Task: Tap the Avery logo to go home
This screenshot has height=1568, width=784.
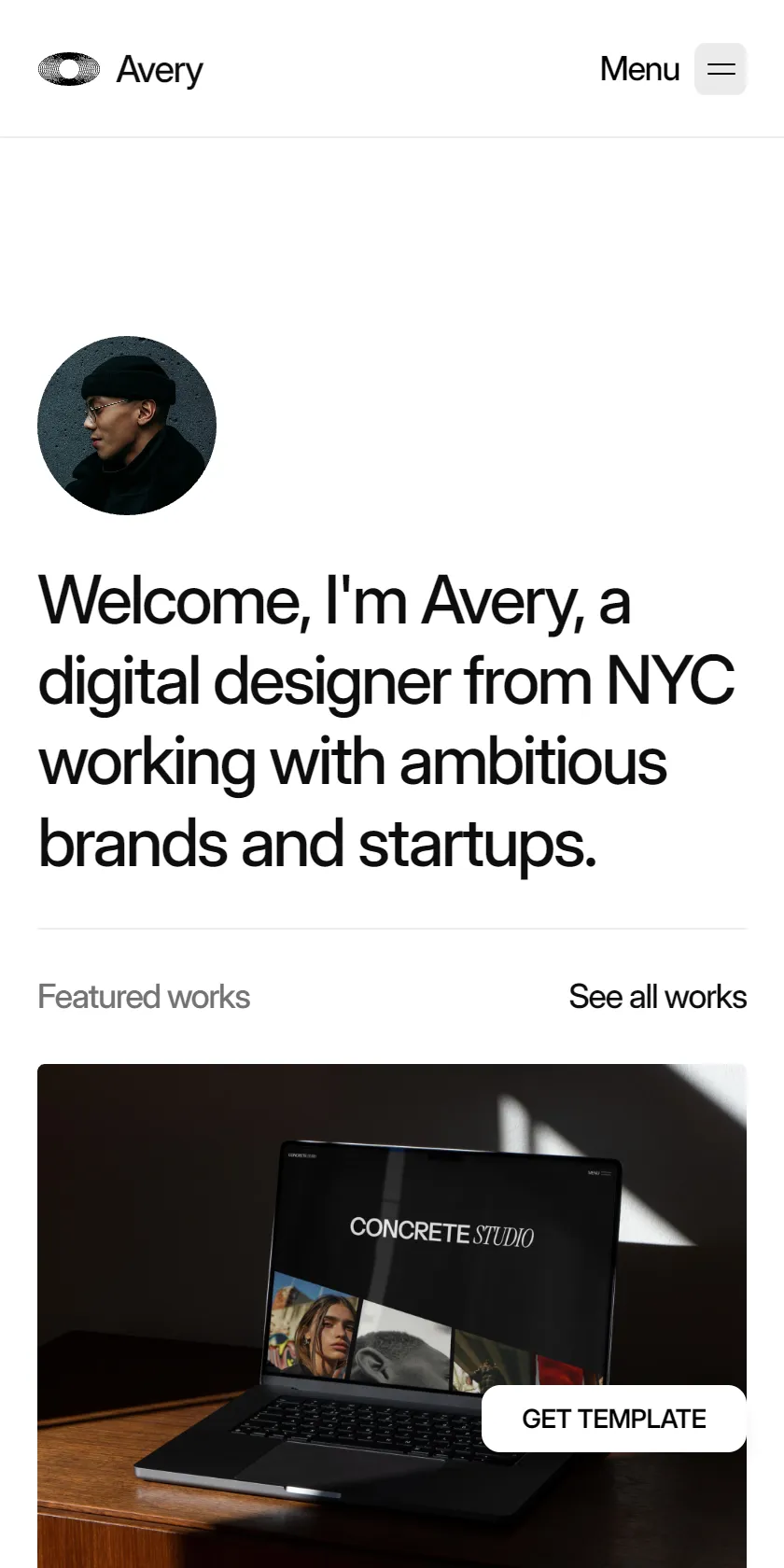Action: 120,69
